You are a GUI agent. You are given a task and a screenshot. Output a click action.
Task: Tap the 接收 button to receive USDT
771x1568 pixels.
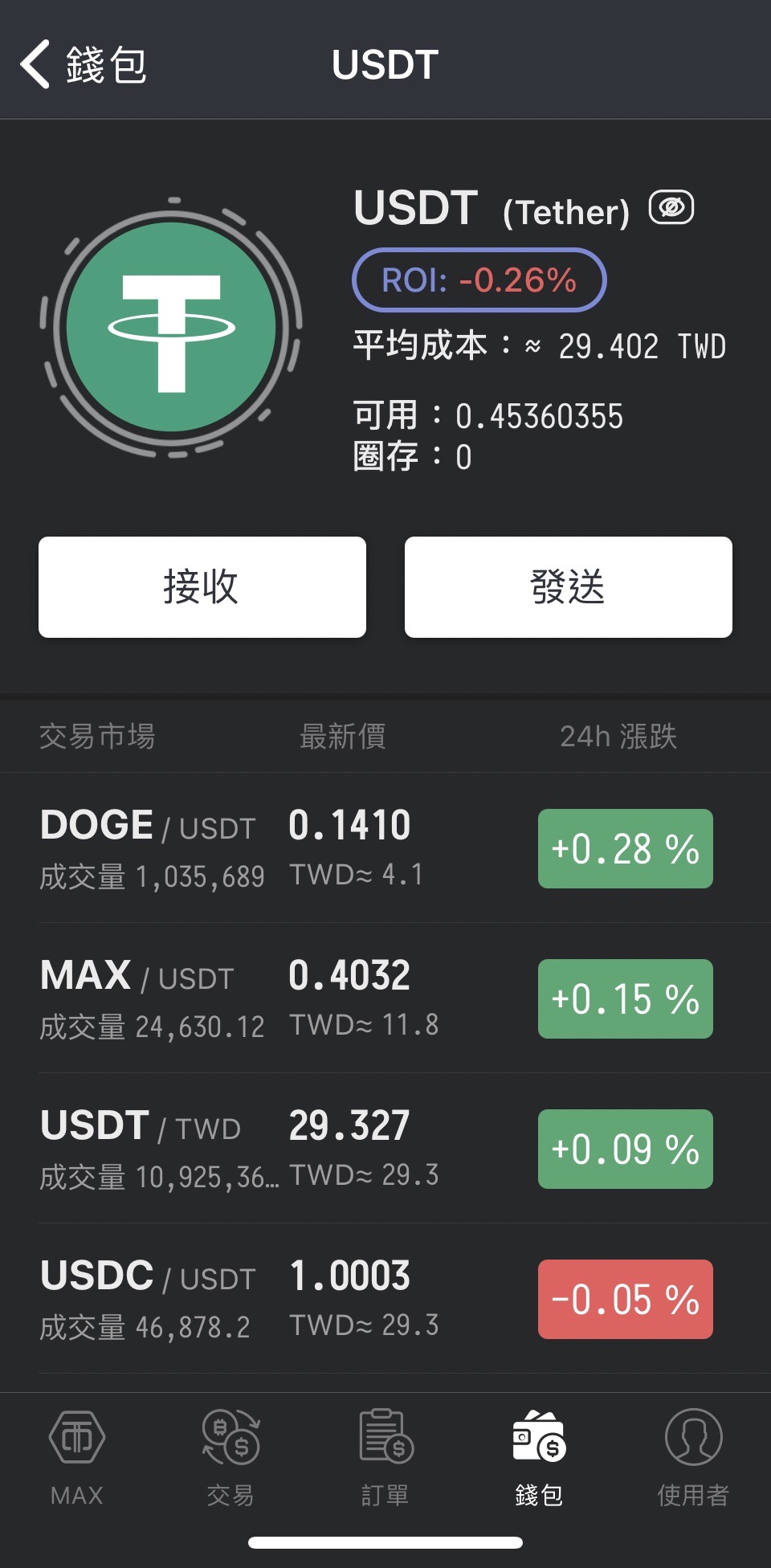click(202, 587)
